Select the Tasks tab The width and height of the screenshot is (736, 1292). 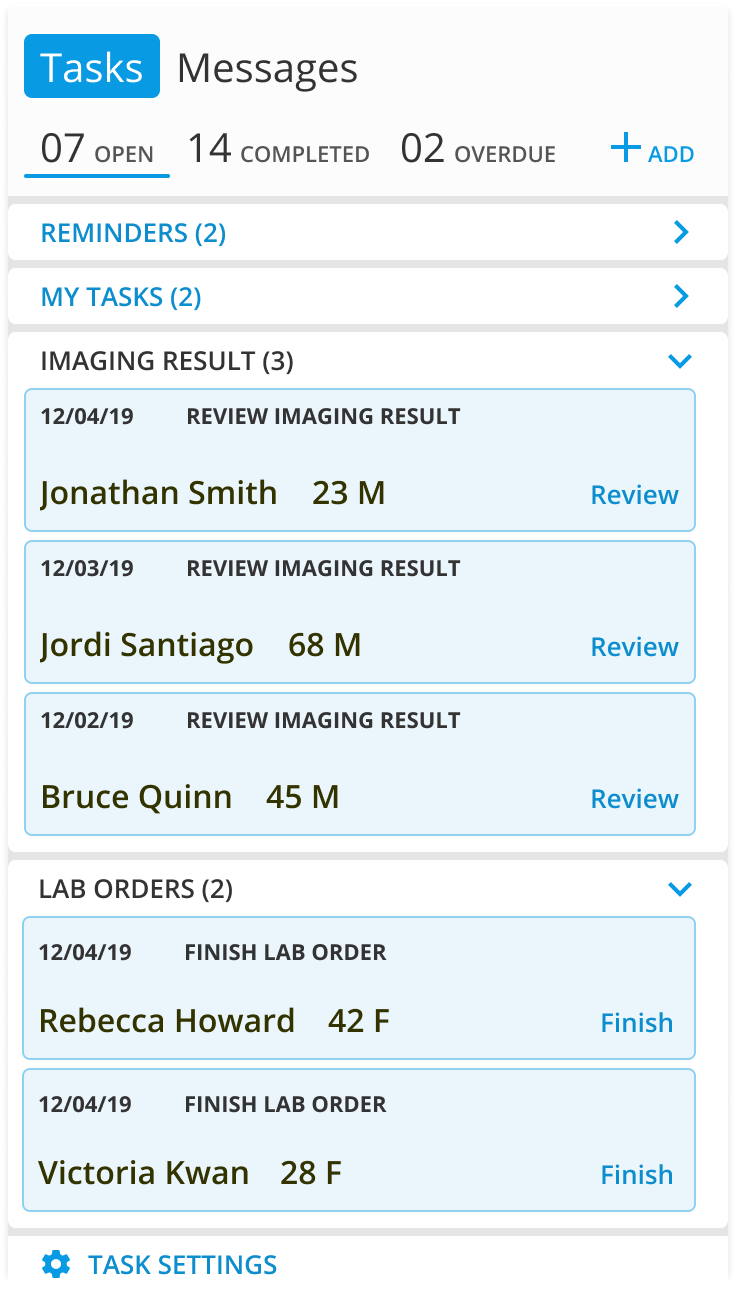tap(92, 66)
